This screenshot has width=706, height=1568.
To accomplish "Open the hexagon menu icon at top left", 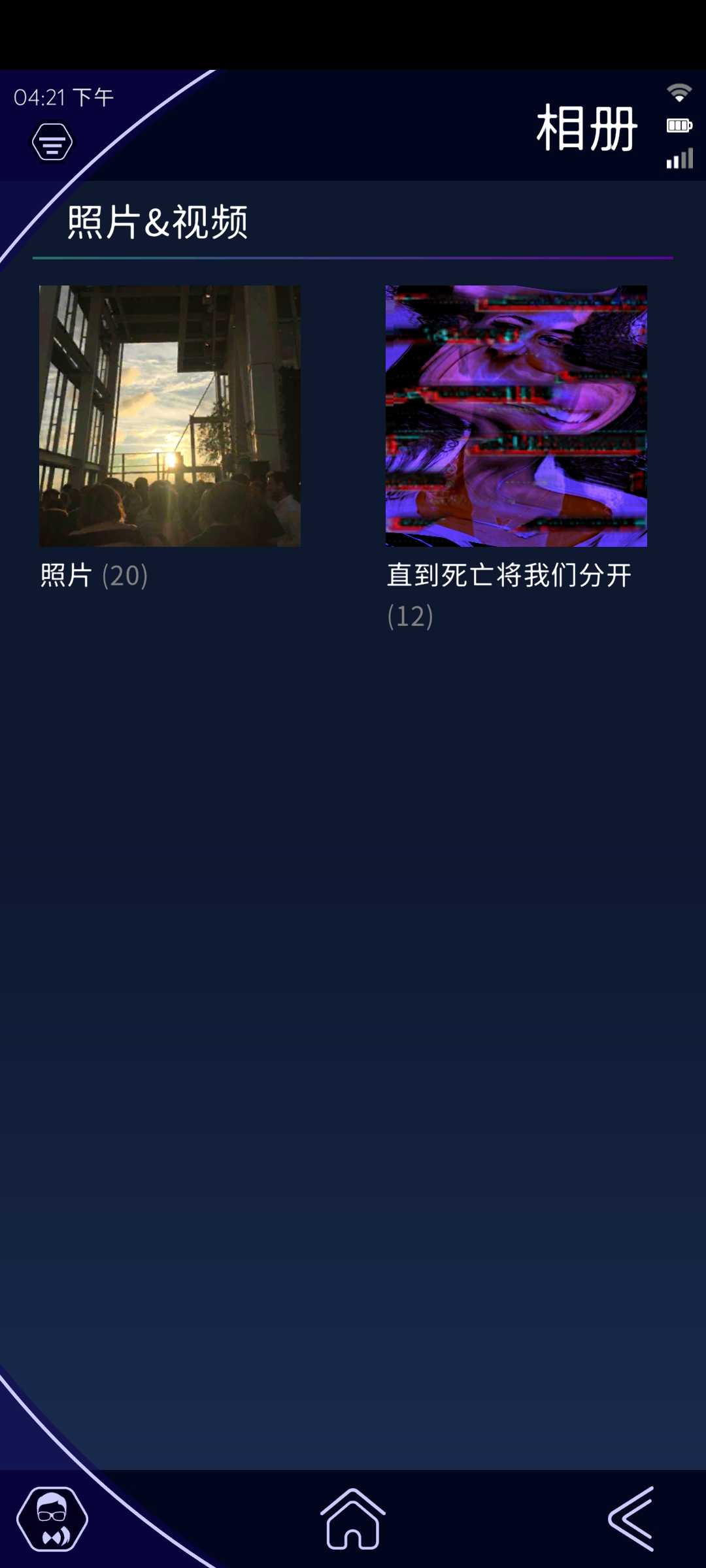I will pyautogui.click(x=52, y=142).
